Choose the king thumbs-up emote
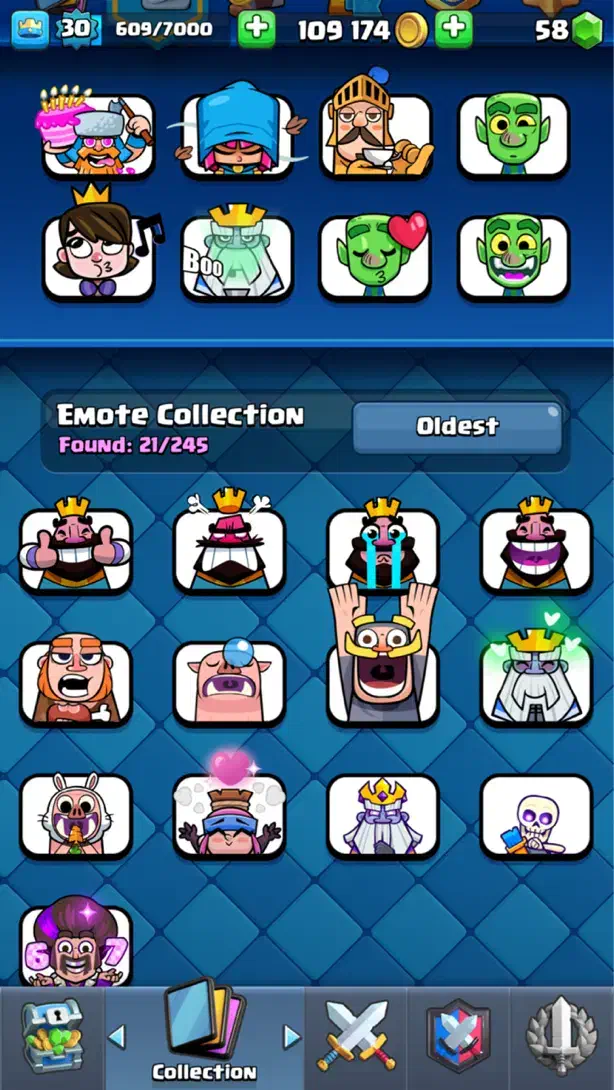 point(76,548)
